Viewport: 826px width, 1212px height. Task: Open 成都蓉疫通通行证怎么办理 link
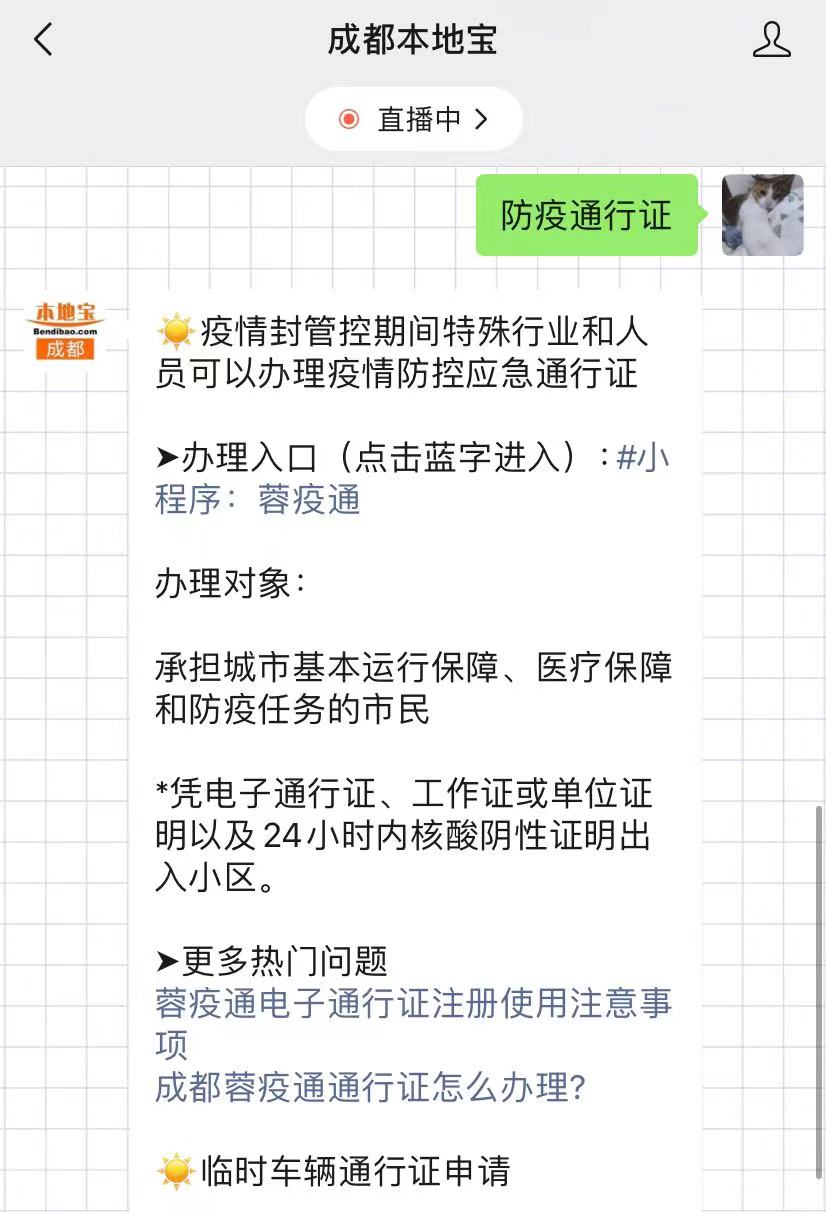(369, 1088)
